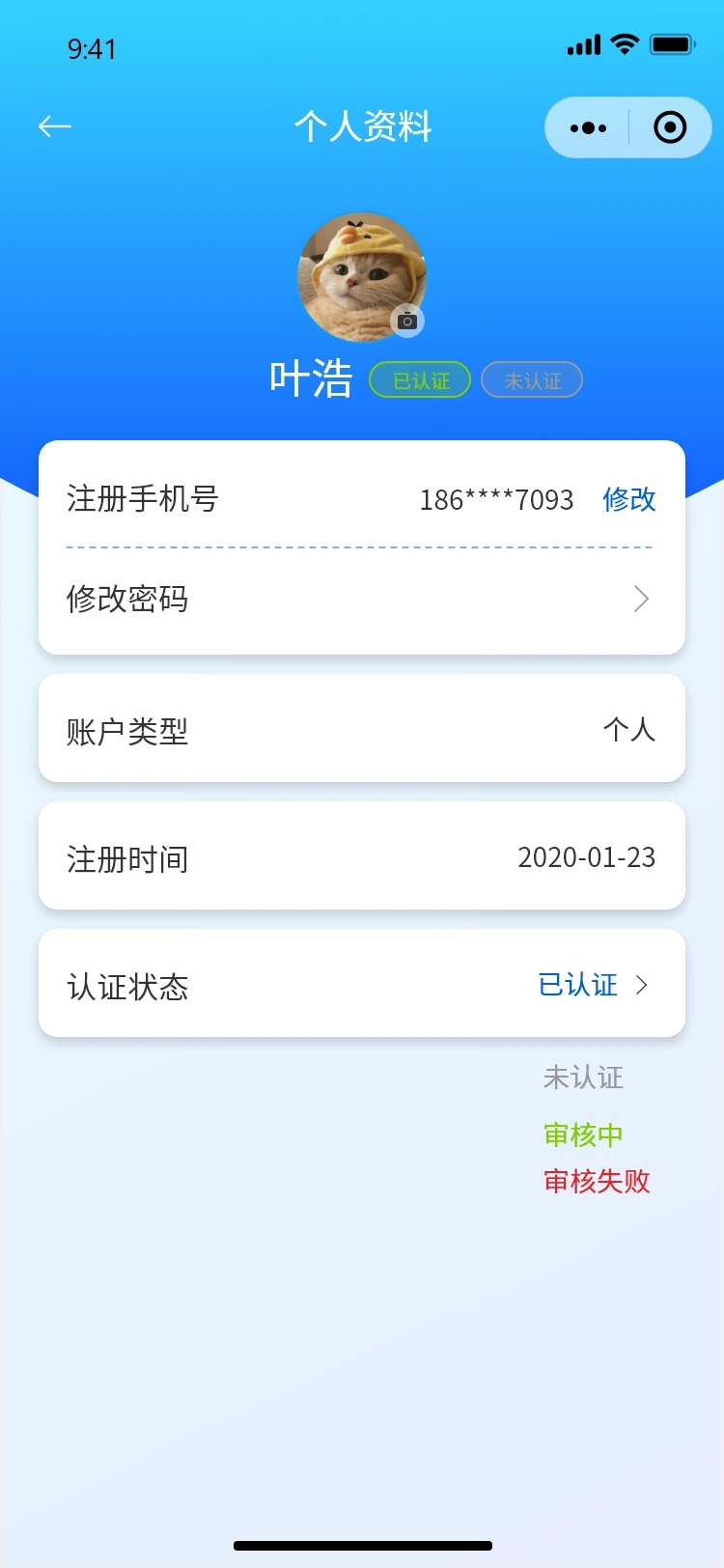Click the blue 已认证 status text
The height and width of the screenshot is (1568, 724).
577,984
